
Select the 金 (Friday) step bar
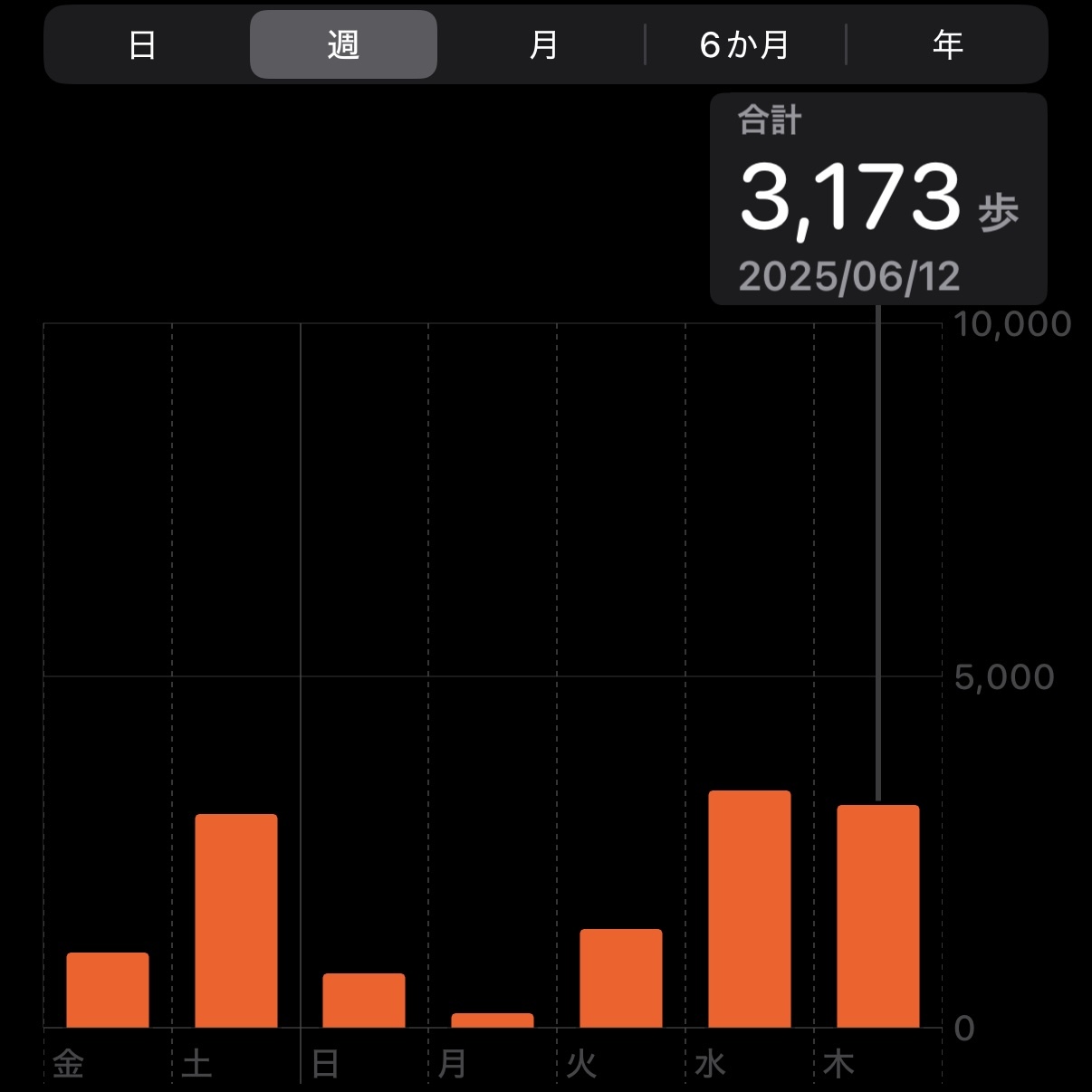tap(108, 990)
